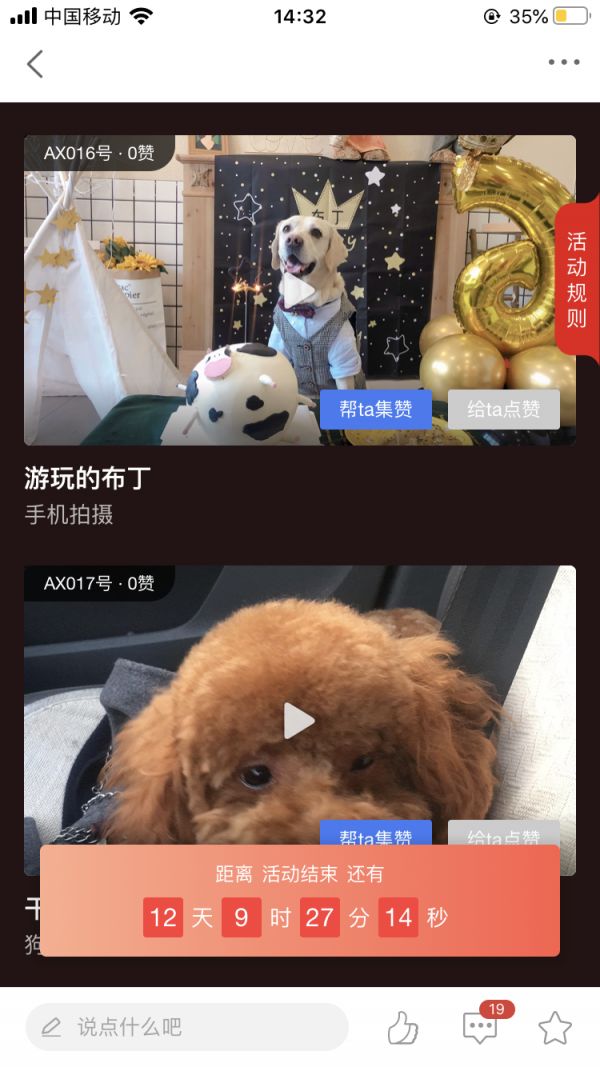Focus the 说点什么吧 comment field
The width and height of the screenshot is (600, 1067).
click(187, 1027)
